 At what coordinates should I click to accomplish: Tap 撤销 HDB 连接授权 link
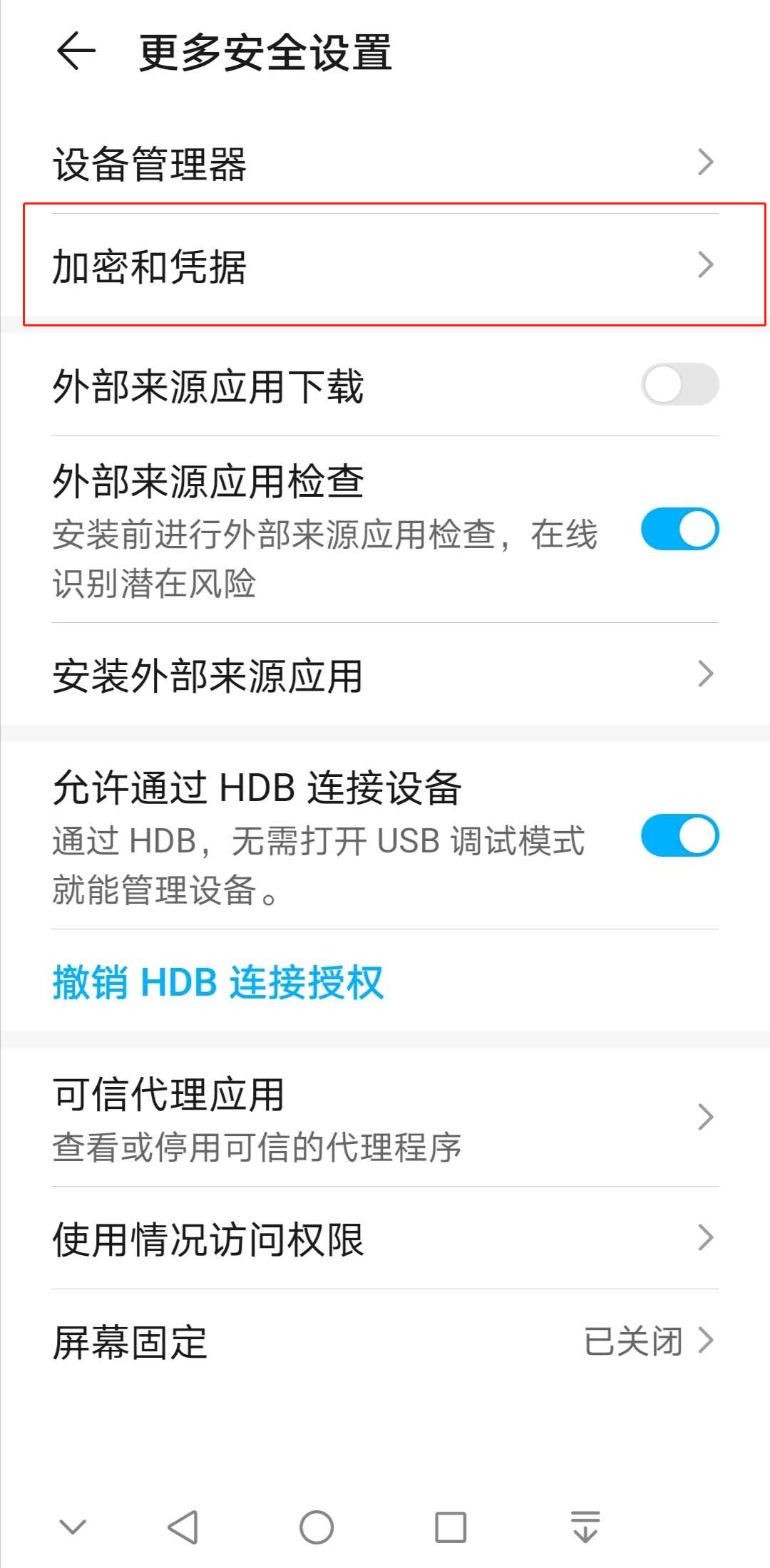(217, 983)
